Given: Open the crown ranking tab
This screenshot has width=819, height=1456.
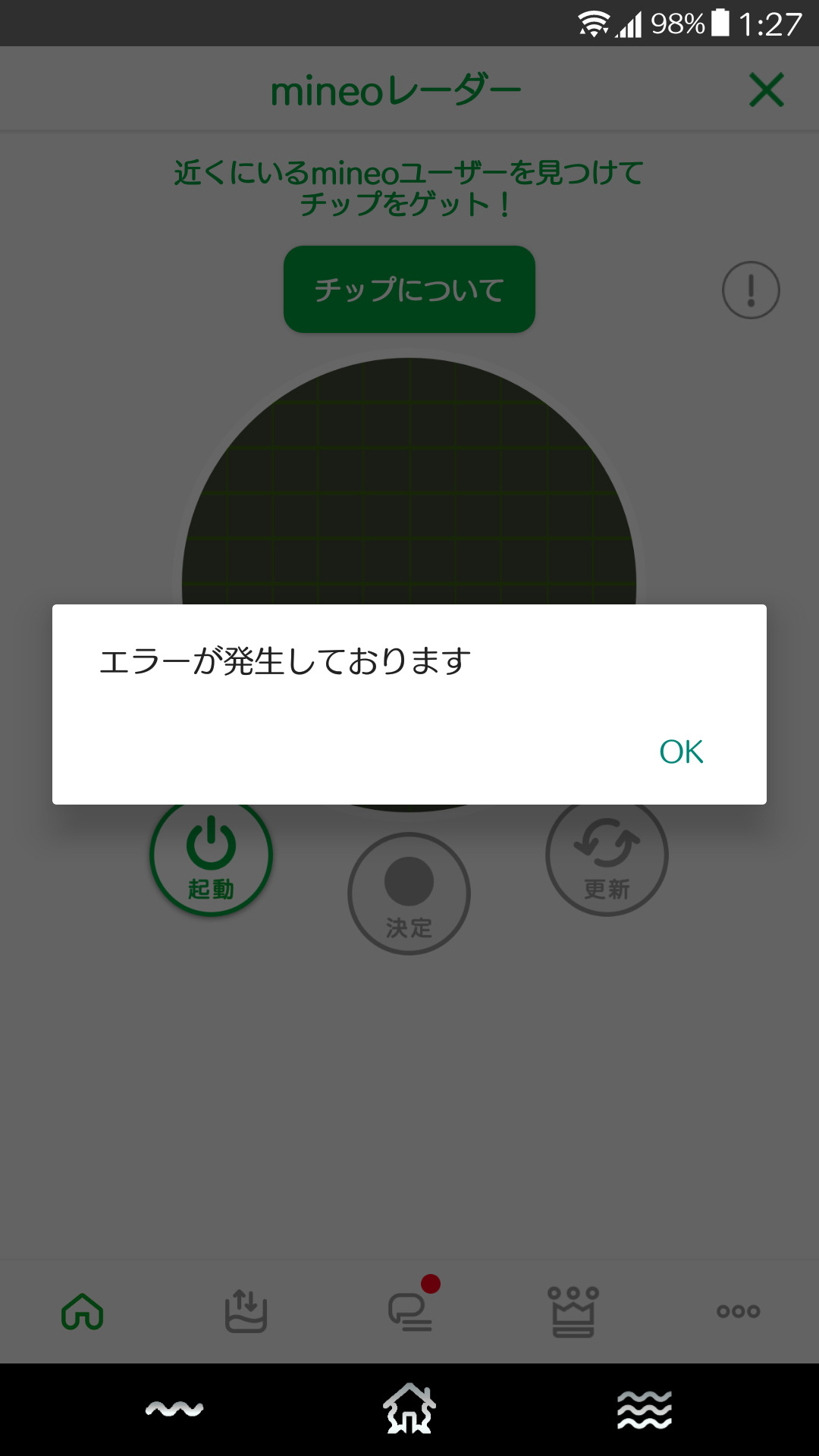Looking at the screenshot, I should pos(573,1312).
